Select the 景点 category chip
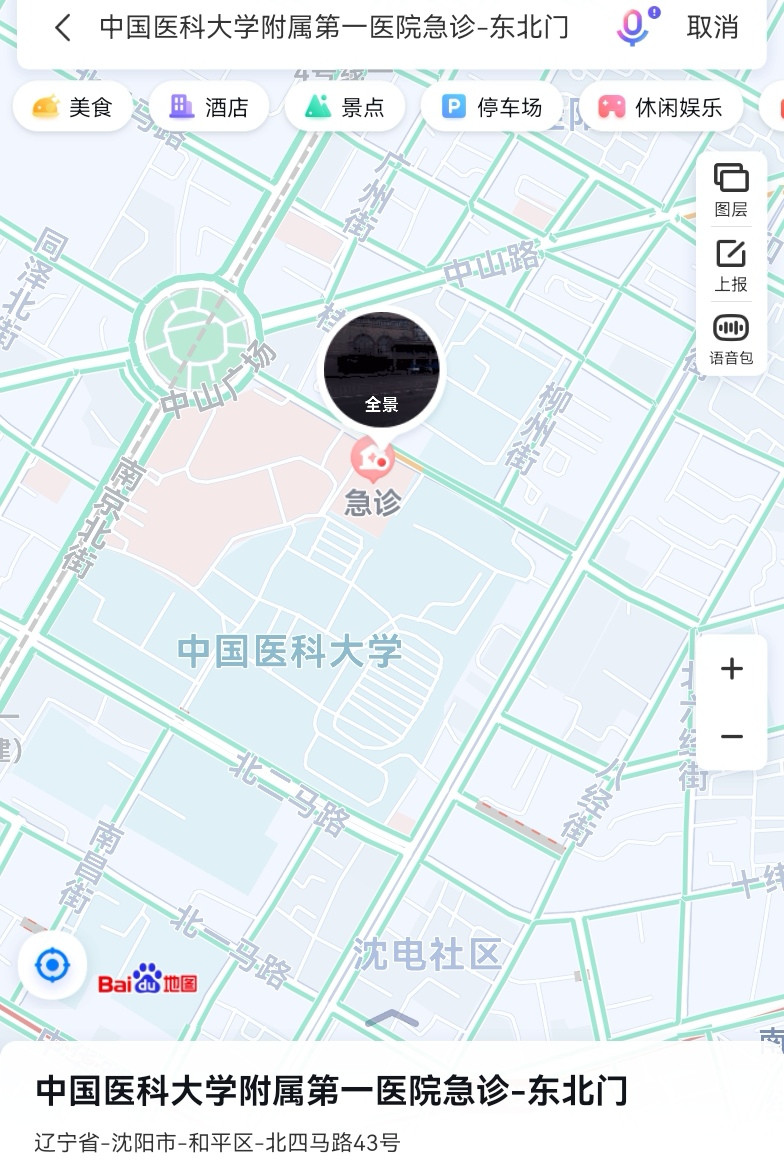Image resolution: width=784 pixels, height=1162 pixels. coord(345,107)
